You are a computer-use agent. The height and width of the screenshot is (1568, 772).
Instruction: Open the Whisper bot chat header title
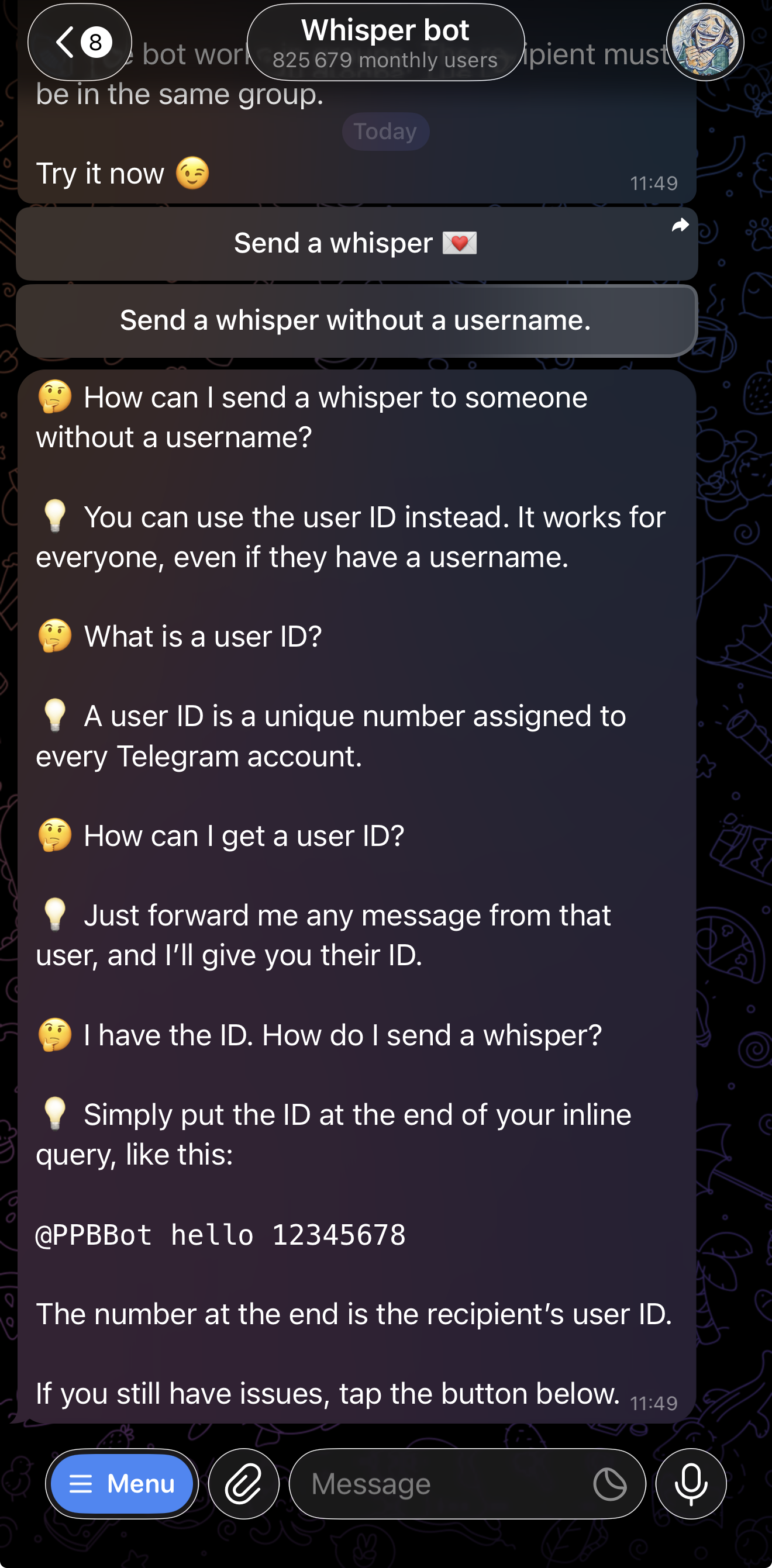tap(386, 30)
